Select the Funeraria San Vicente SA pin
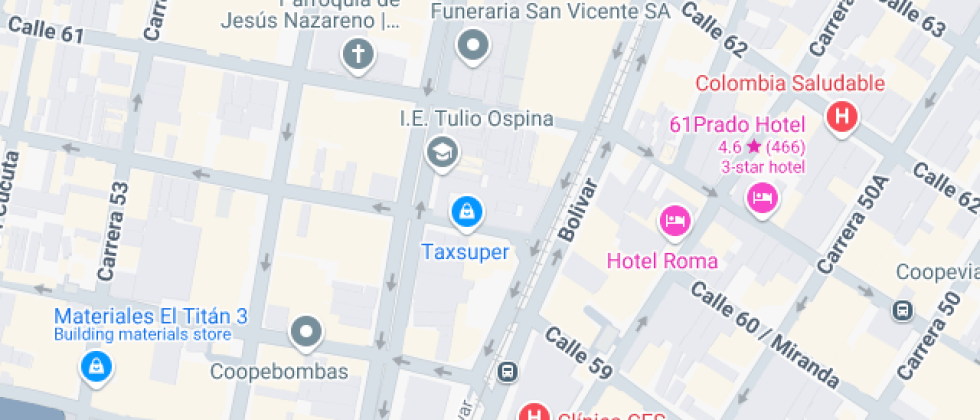Image resolution: width=980 pixels, height=420 pixels. coord(473,45)
